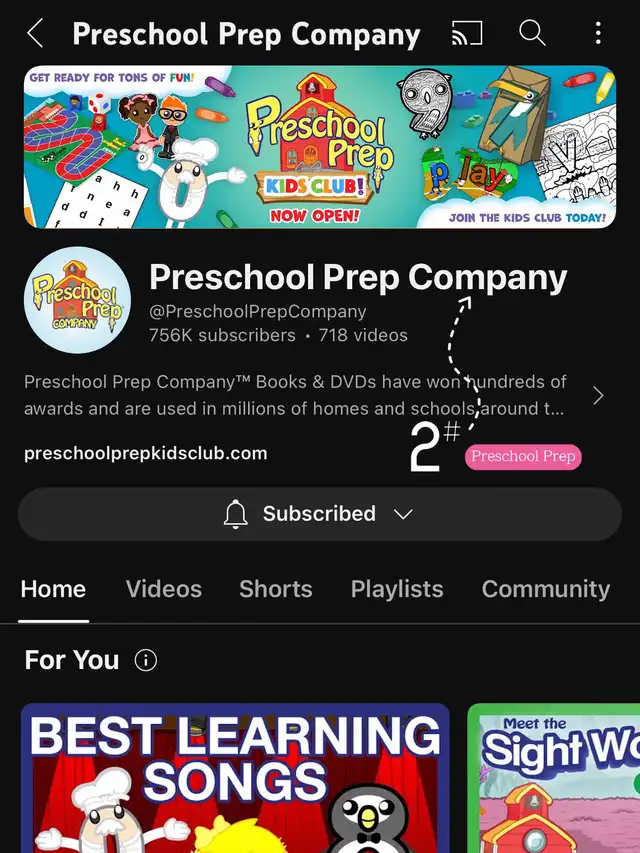Viewport: 640px width, 853px height.
Task: Switch to the Videos tab
Action: 164,589
